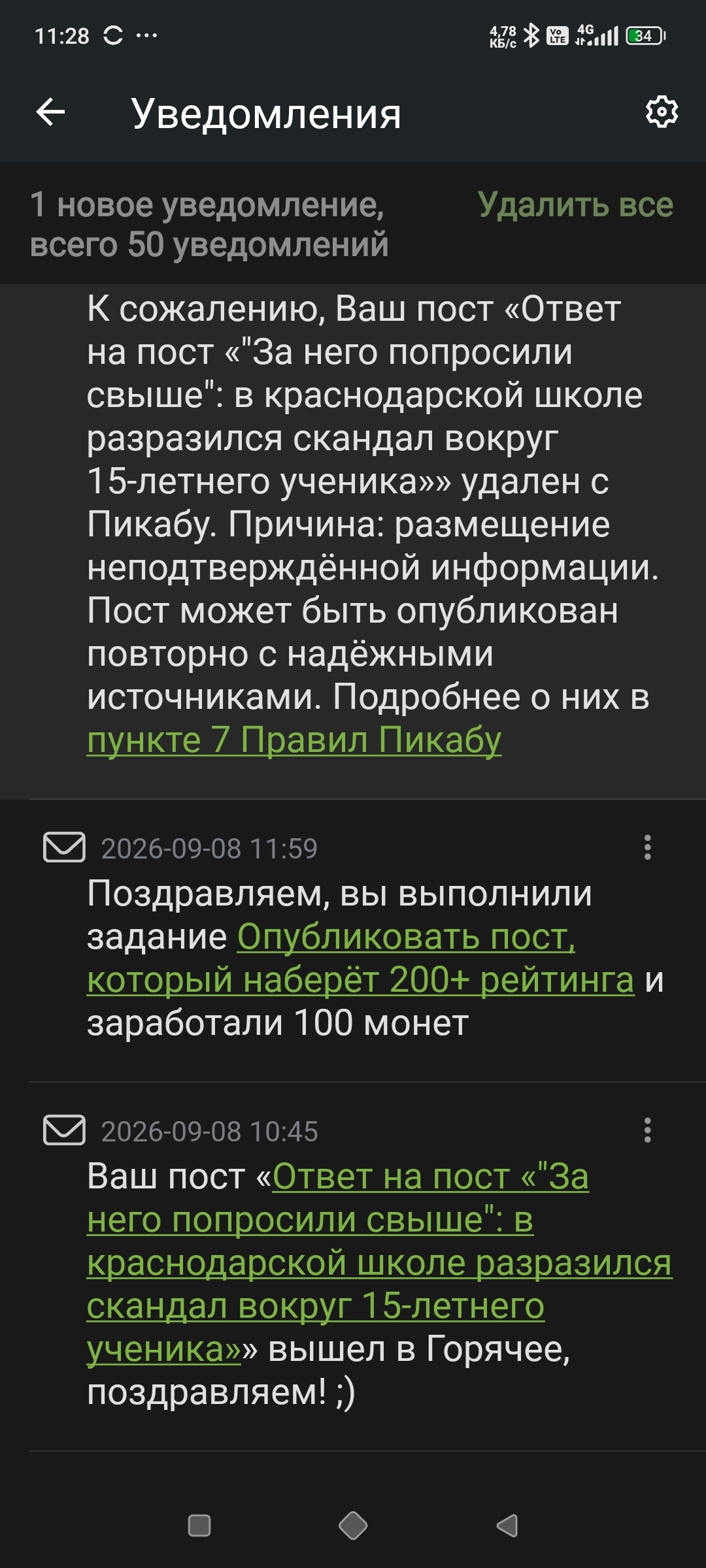Go to the system home screen
The width and height of the screenshot is (706, 1568).
[x=353, y=1526]
